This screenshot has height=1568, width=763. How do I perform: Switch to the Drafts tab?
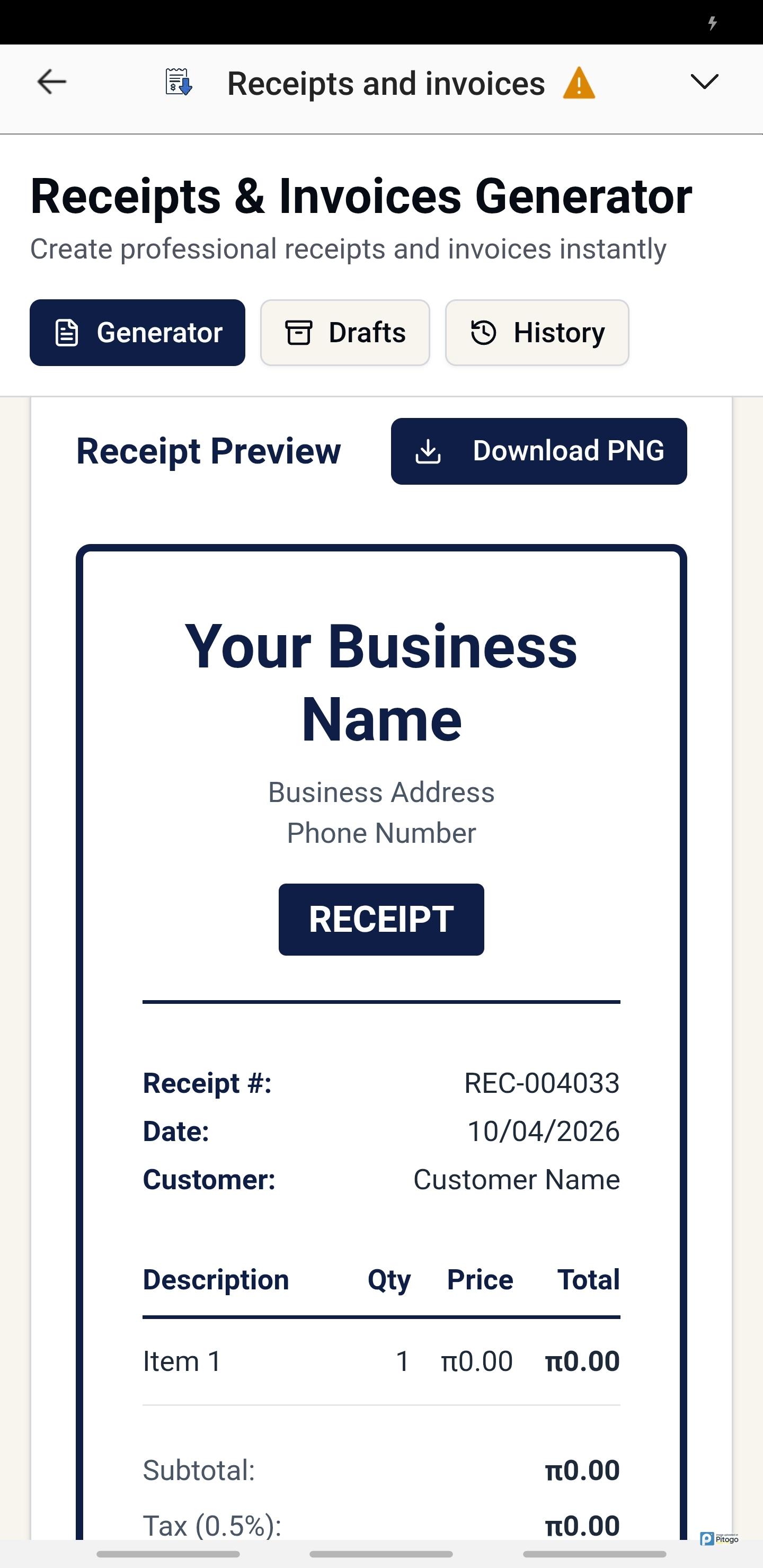point(344,333)
